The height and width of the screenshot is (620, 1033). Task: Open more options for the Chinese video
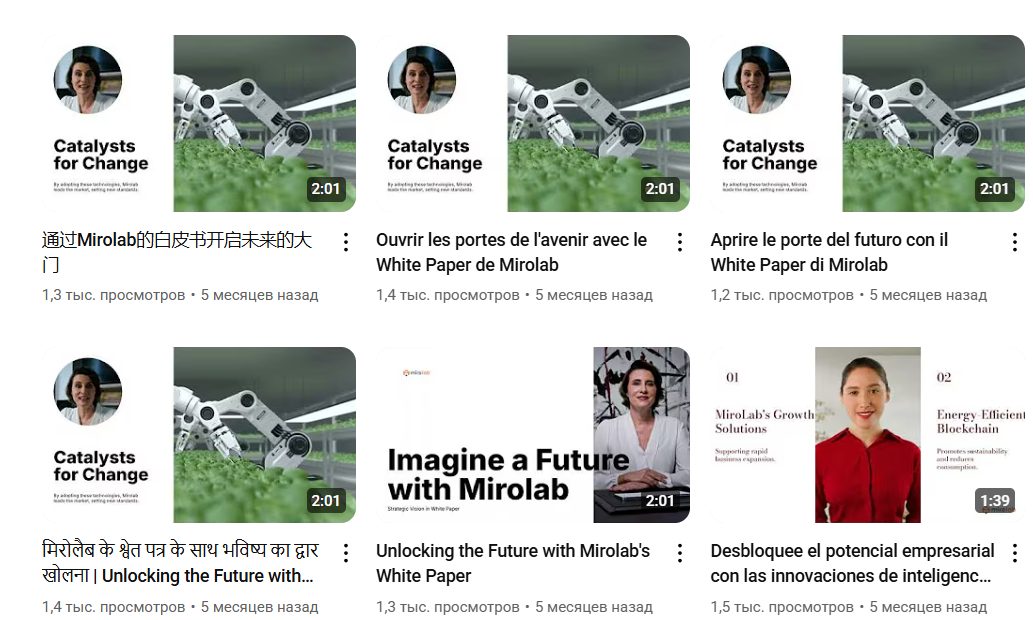pos(345,242)
